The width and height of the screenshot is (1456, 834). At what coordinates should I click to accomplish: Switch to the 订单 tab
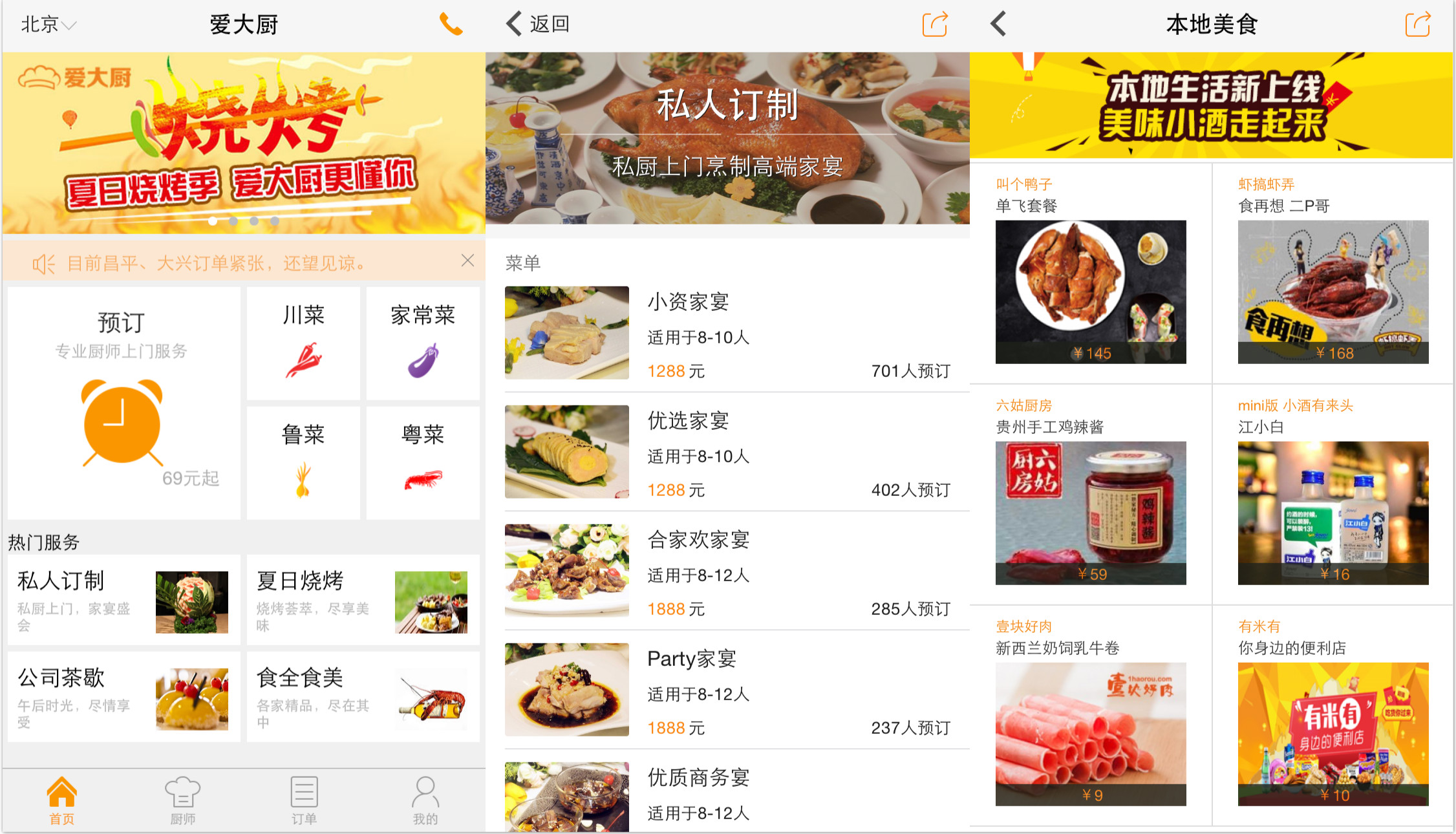[304, 800]
